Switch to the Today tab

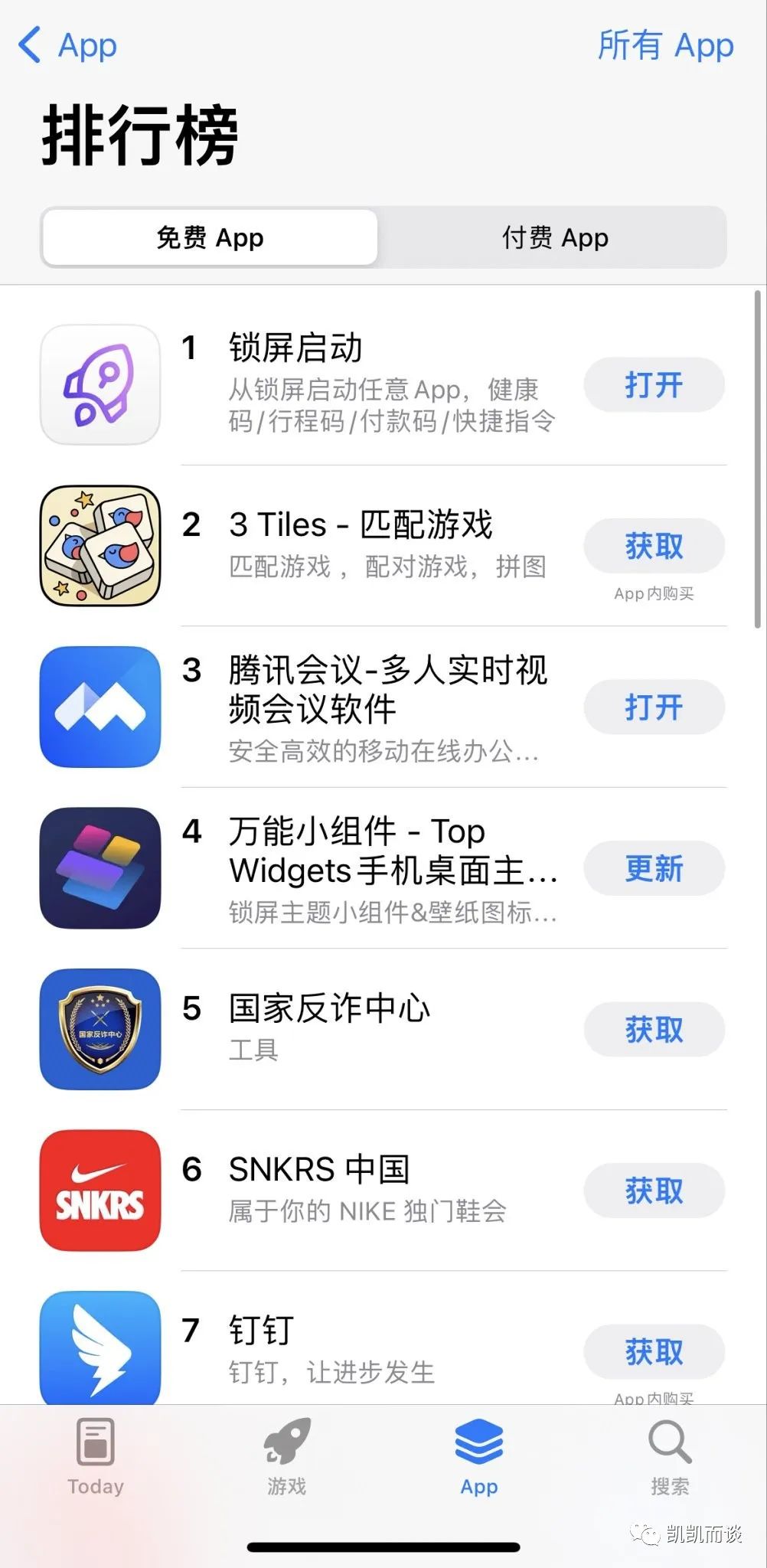[96, 1457]
